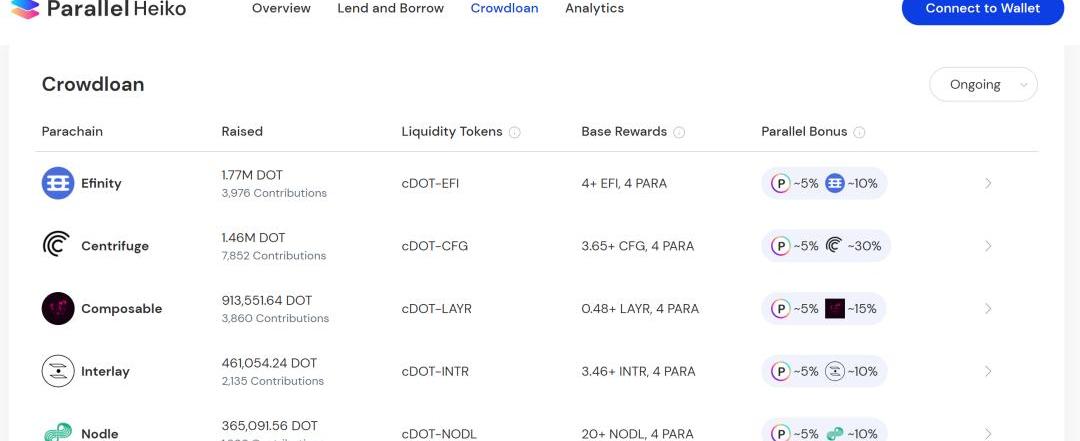The image size is (1080, 441).
Task: Select the Crowdloan tab
Action: tap(504, 9)
